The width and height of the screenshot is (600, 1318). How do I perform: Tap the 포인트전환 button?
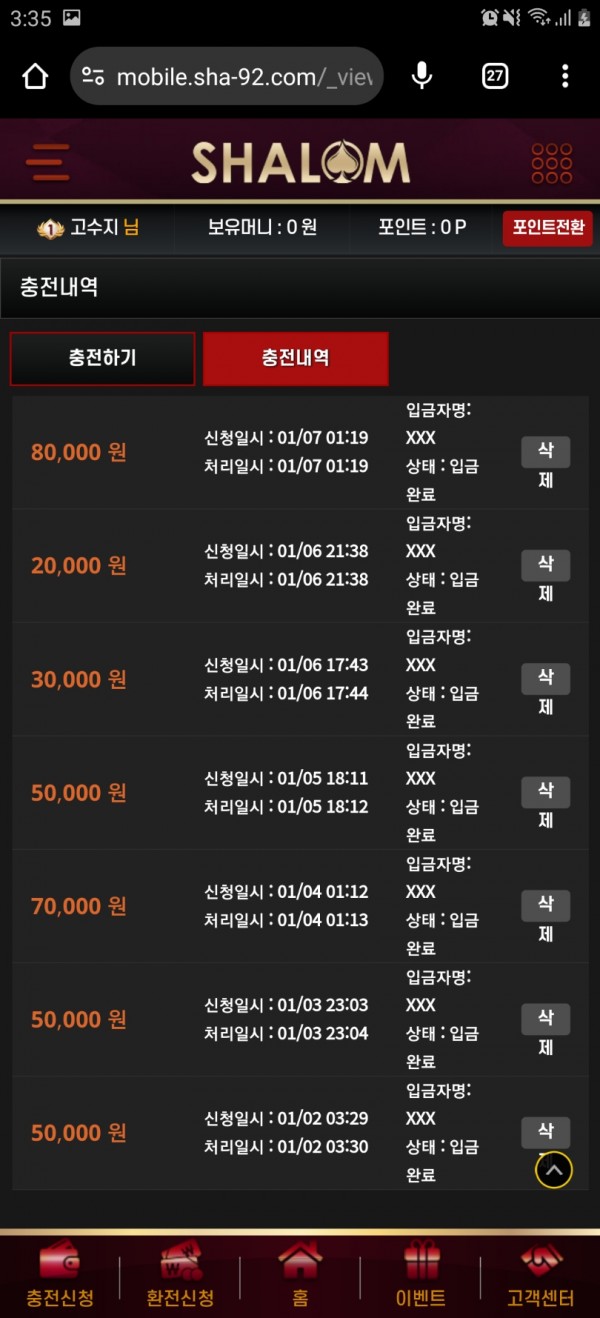tap(547, 227)
